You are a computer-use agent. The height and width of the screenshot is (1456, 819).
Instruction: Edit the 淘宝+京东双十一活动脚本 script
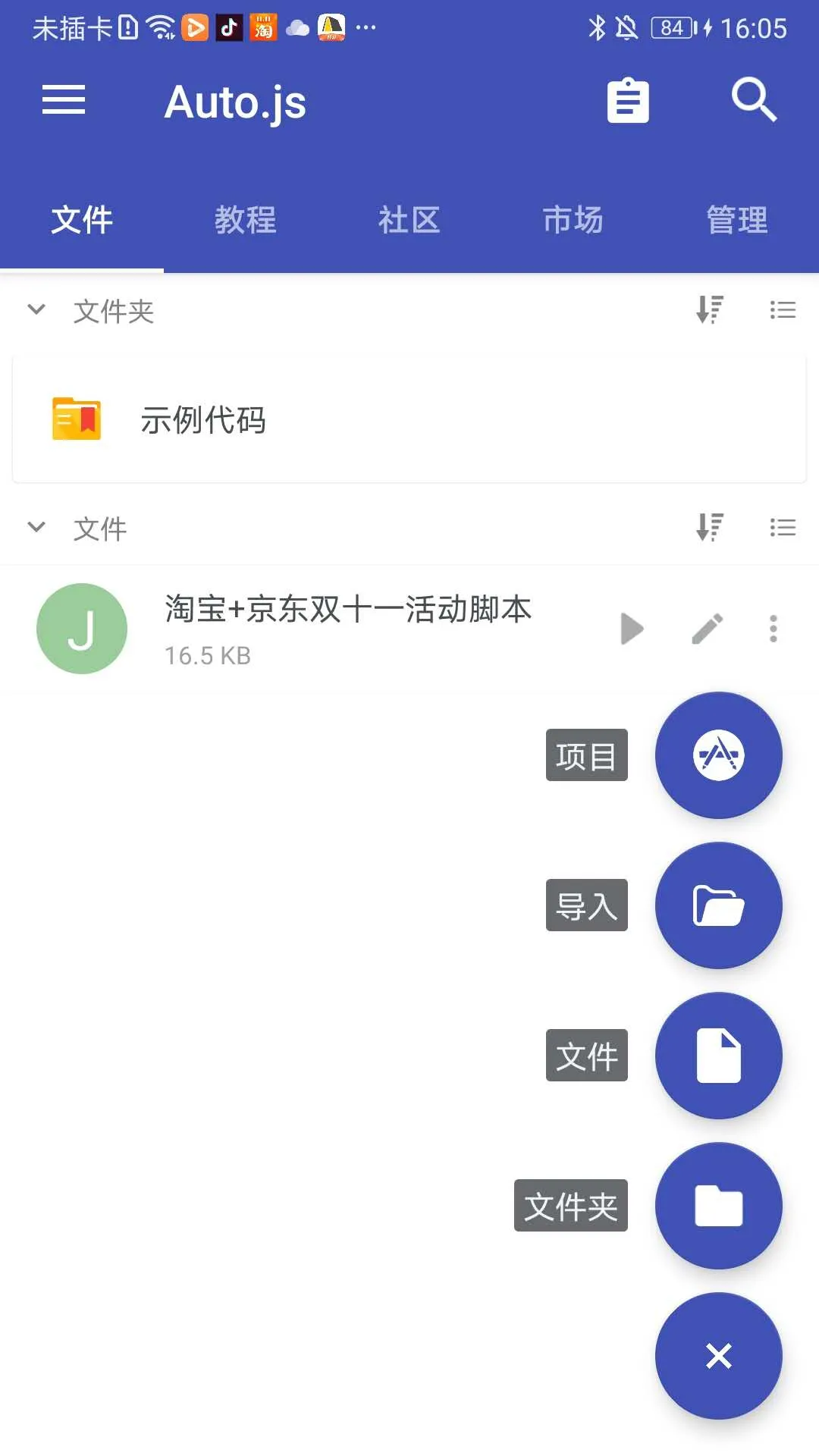click(707, 629)
